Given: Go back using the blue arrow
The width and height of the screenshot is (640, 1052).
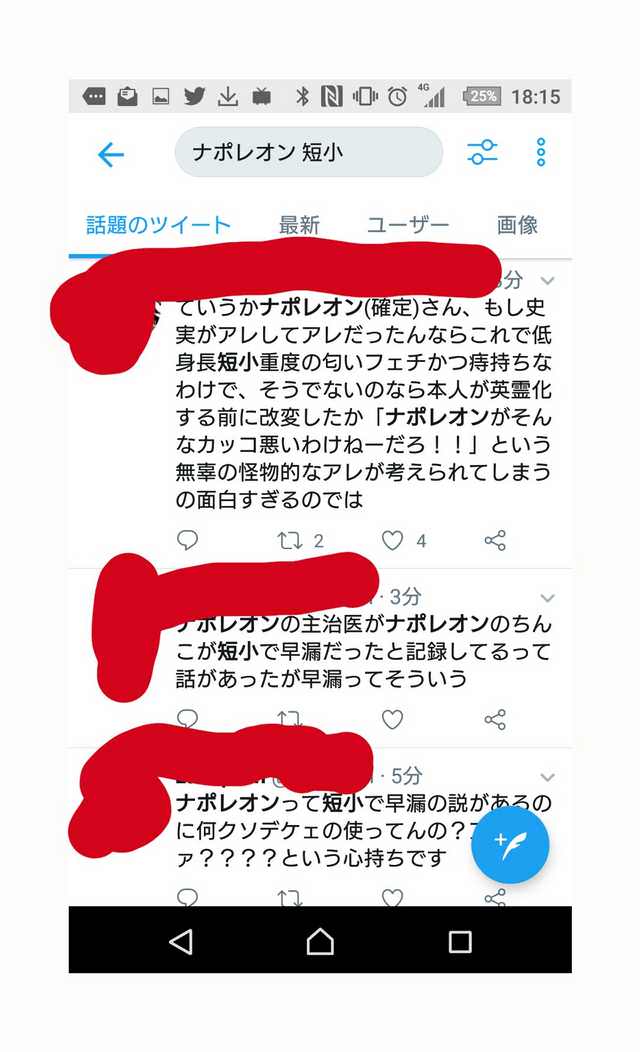Looking at the screenshot, I should coord(111,154).
